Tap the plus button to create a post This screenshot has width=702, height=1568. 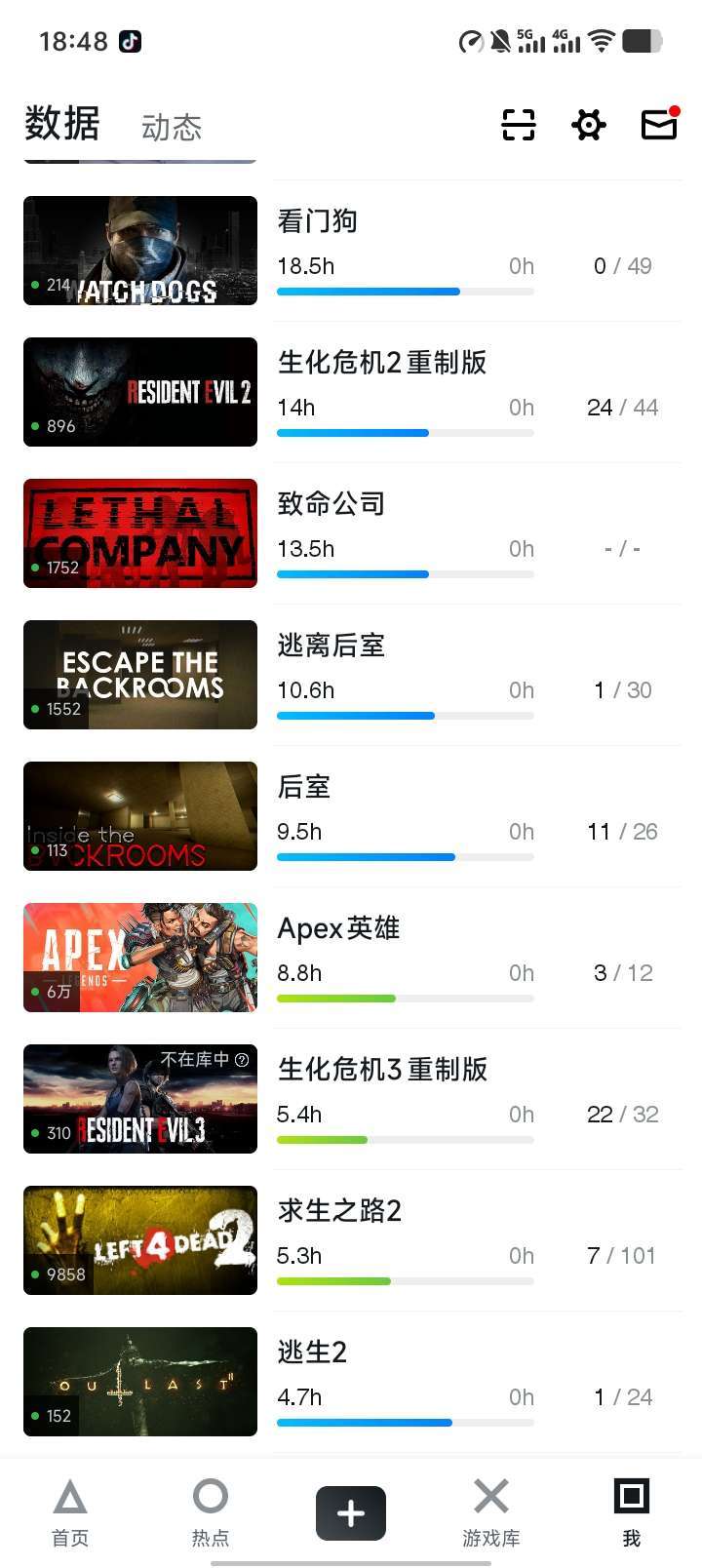click(x=351, y=1513)
